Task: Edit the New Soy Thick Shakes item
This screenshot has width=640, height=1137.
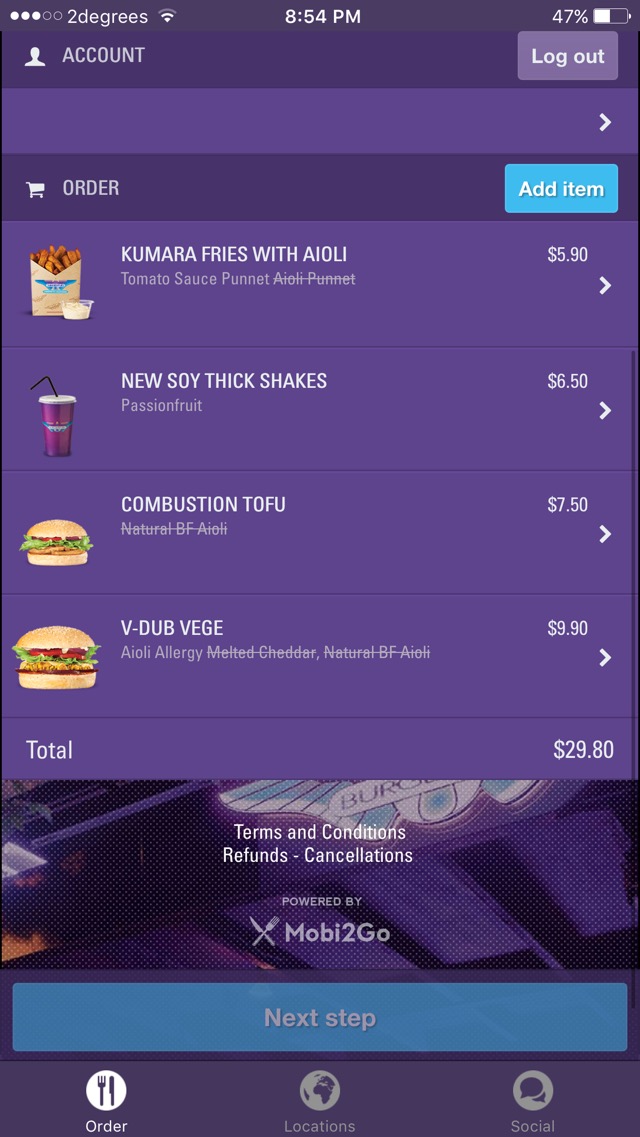Action: pyautogui.click(x=320, y=410)
